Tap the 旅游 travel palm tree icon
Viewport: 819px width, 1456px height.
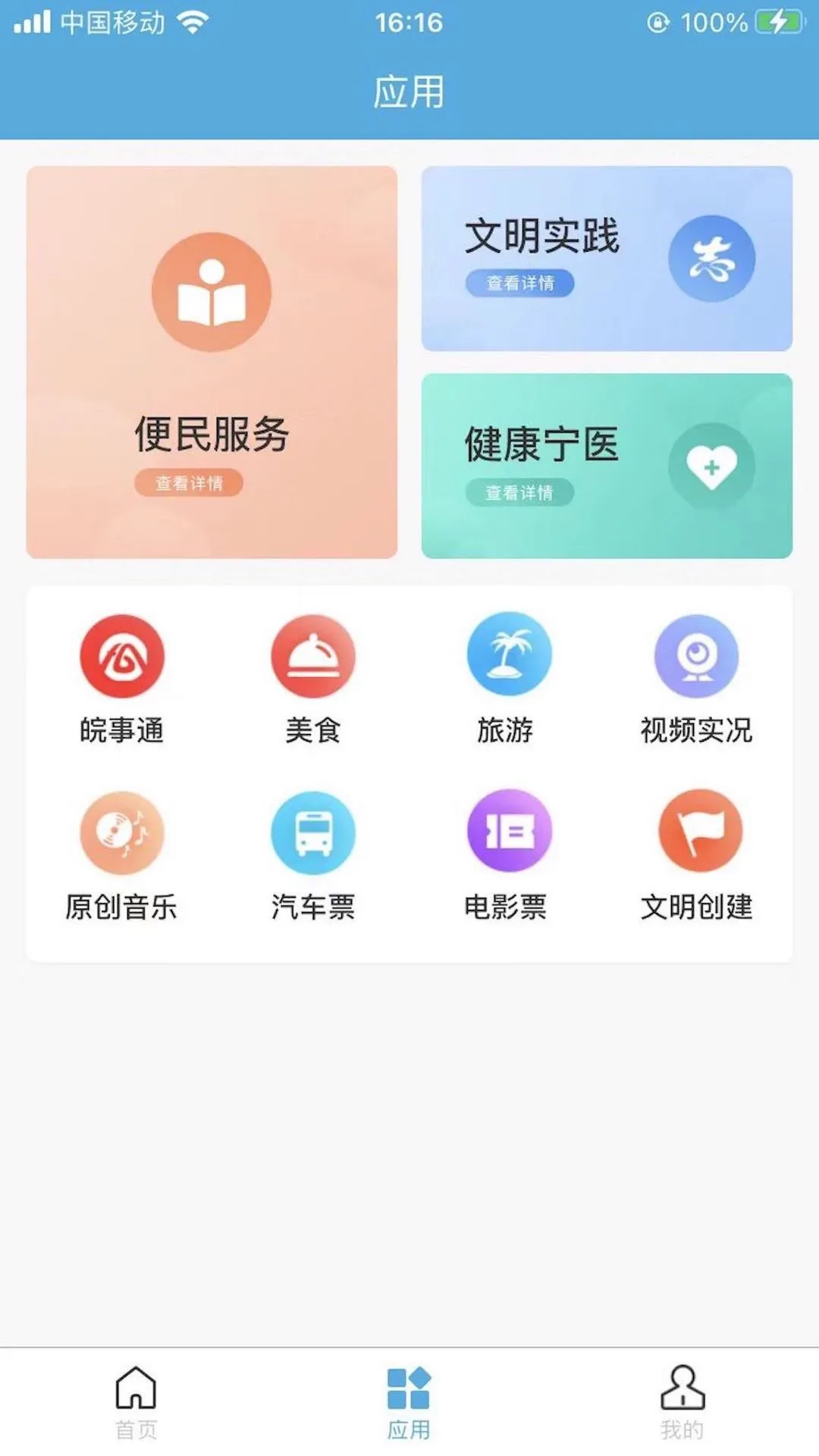click(x=507, y=657)
